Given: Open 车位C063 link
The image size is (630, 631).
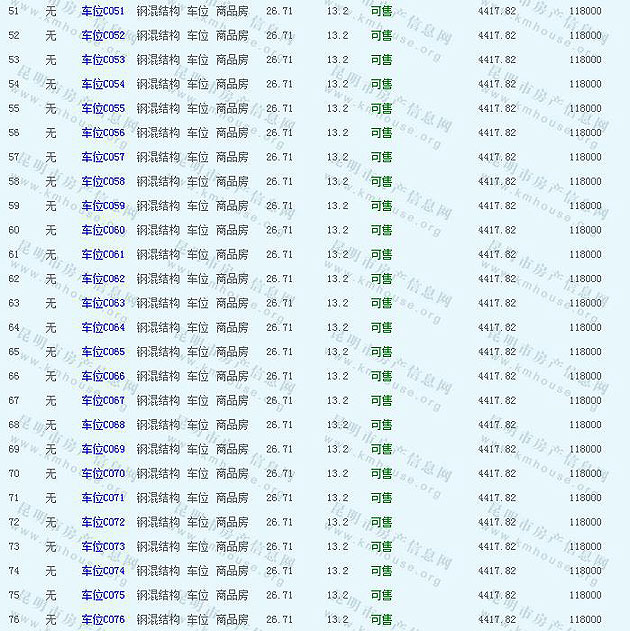Looking at the screenshot, I should pyautogui.click(x=103, y=303).
